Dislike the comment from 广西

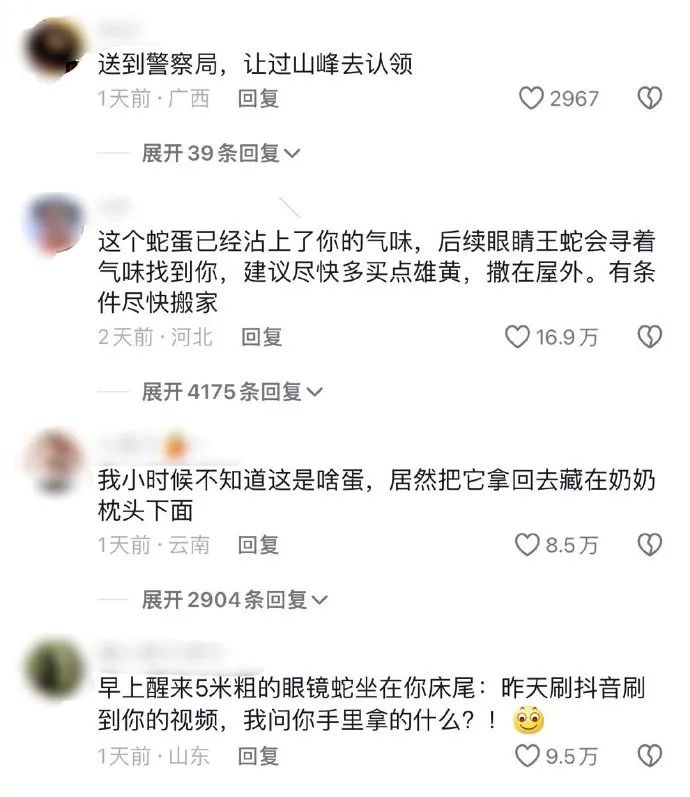tap(650, 98)
